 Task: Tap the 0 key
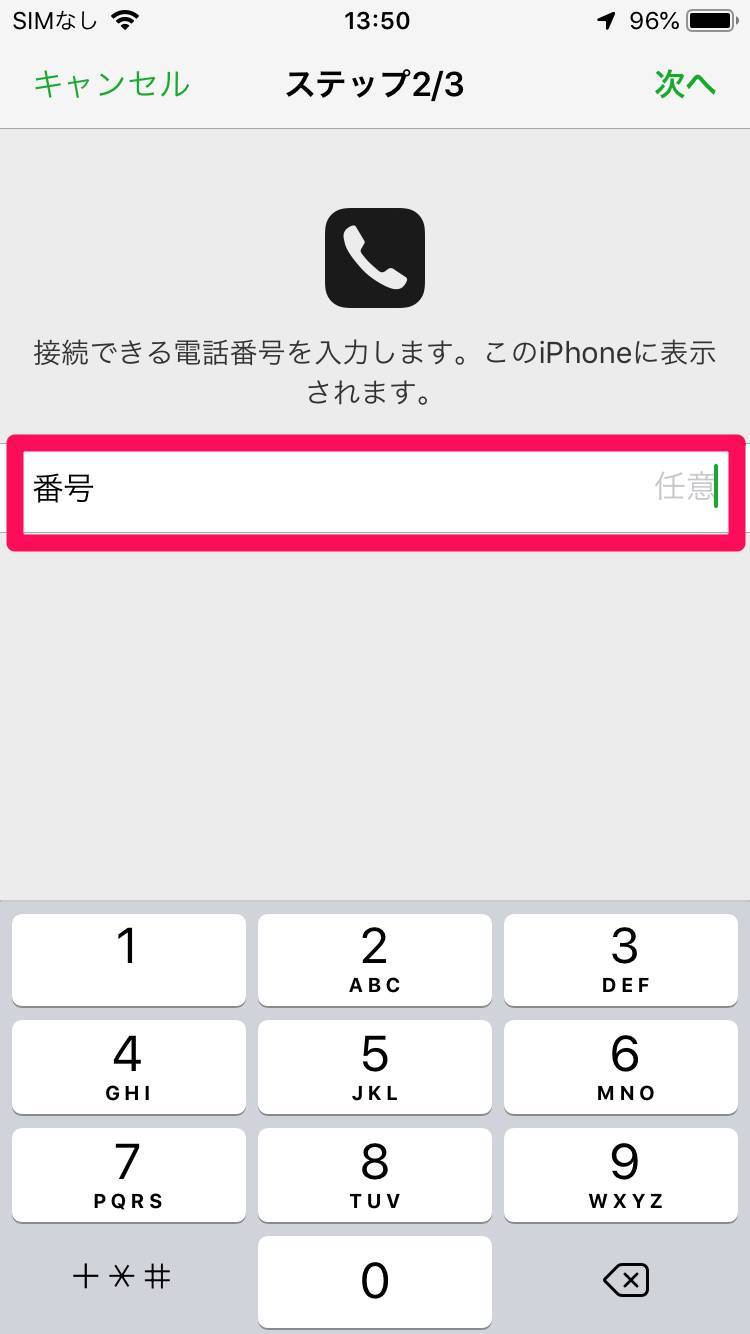pyautogui.click(x=375, y=1281)
